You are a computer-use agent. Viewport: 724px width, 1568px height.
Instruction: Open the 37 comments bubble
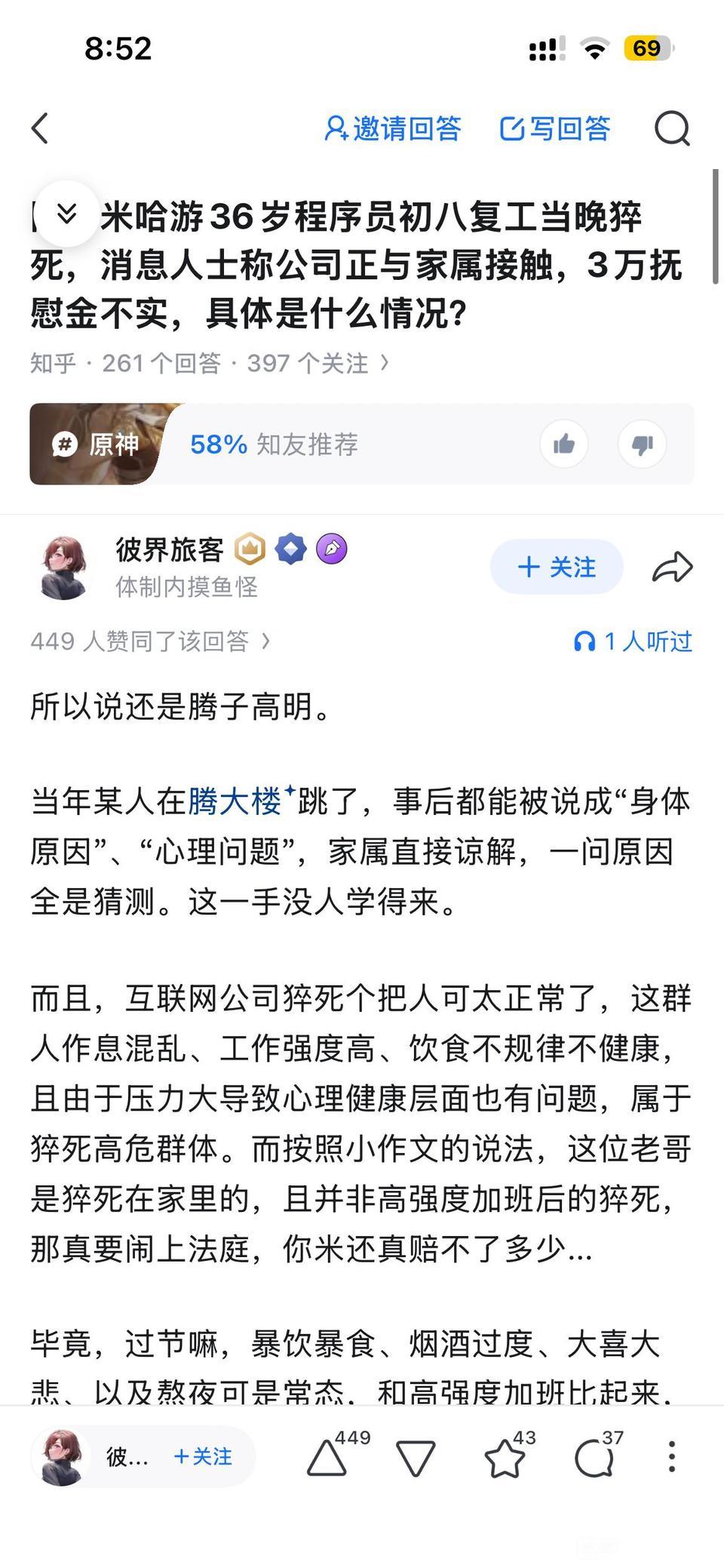594,1457
